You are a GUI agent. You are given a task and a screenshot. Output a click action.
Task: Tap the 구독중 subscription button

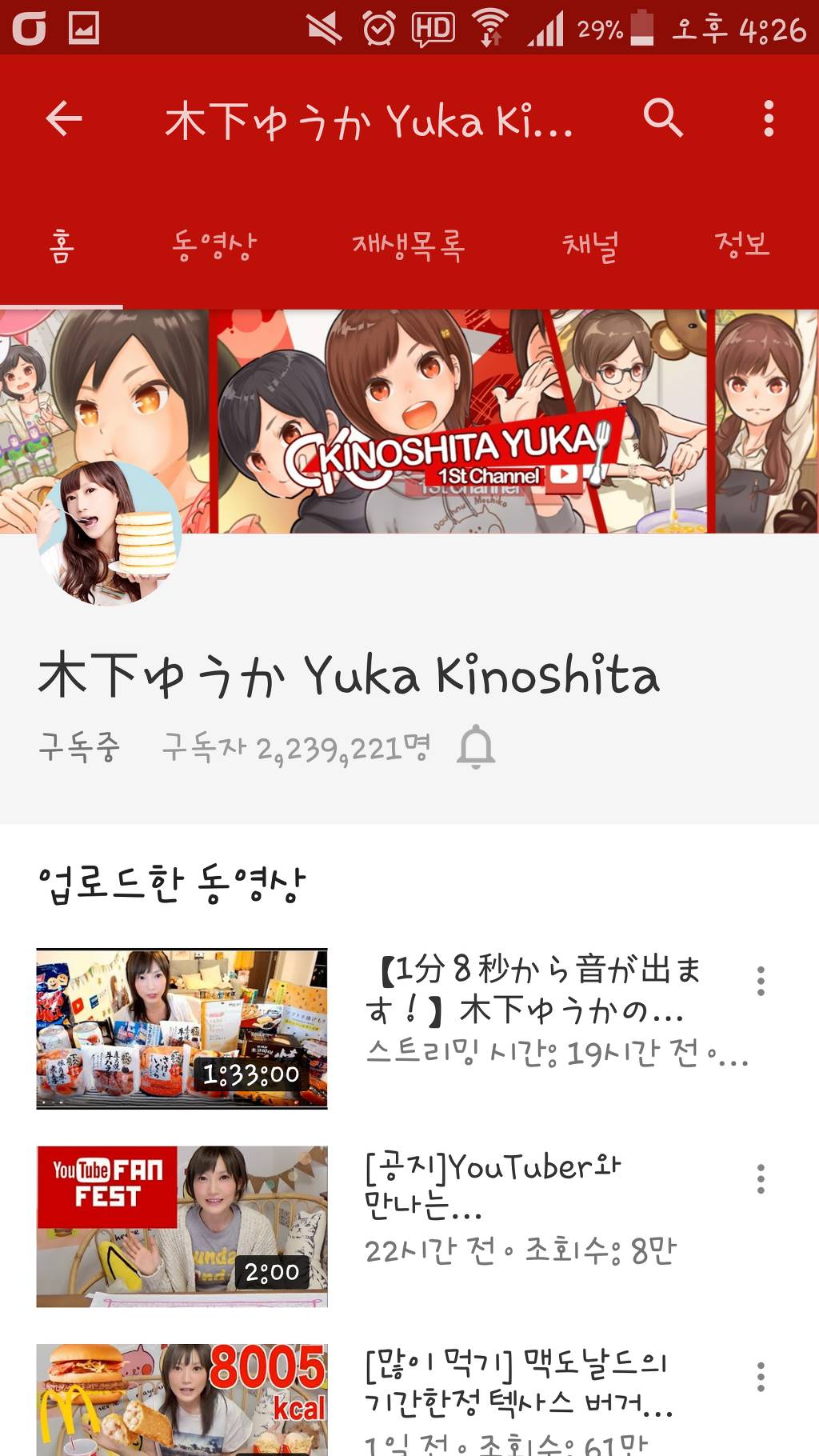pos(79,747)
